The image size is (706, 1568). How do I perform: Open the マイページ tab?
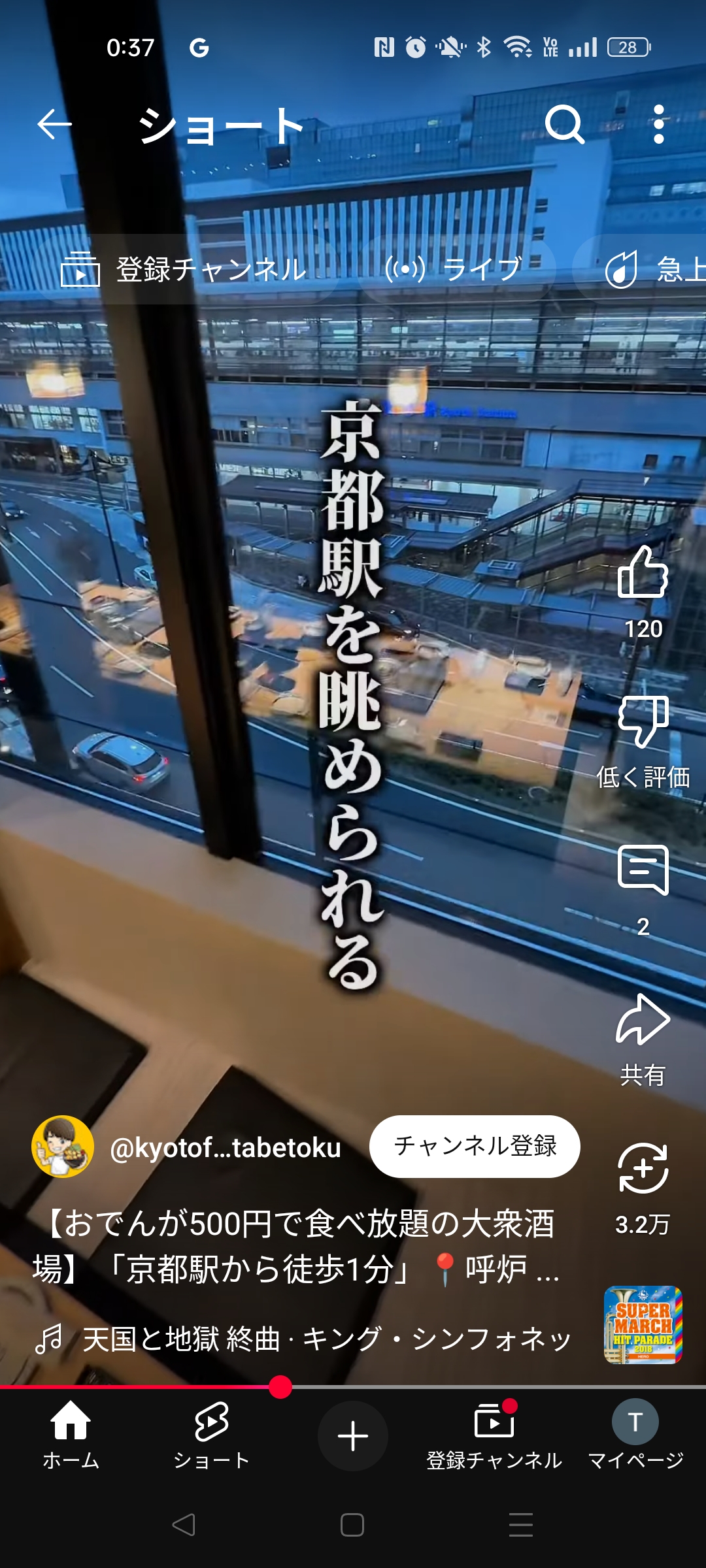pyautogui.click(x=635, y=1435)
